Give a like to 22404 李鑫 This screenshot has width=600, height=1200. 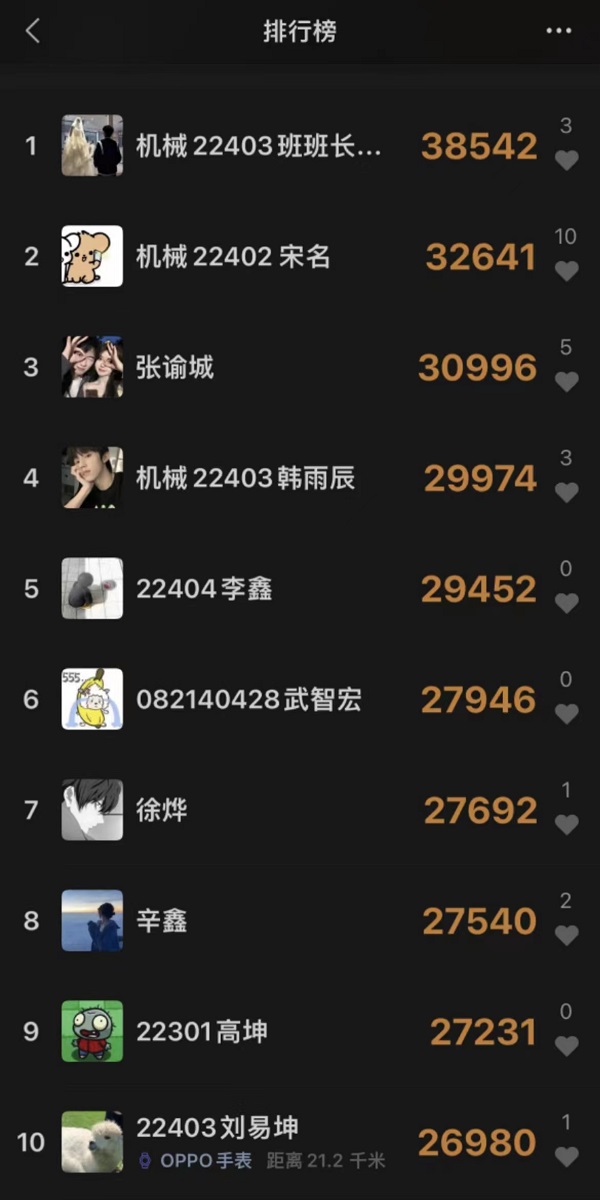566,604
